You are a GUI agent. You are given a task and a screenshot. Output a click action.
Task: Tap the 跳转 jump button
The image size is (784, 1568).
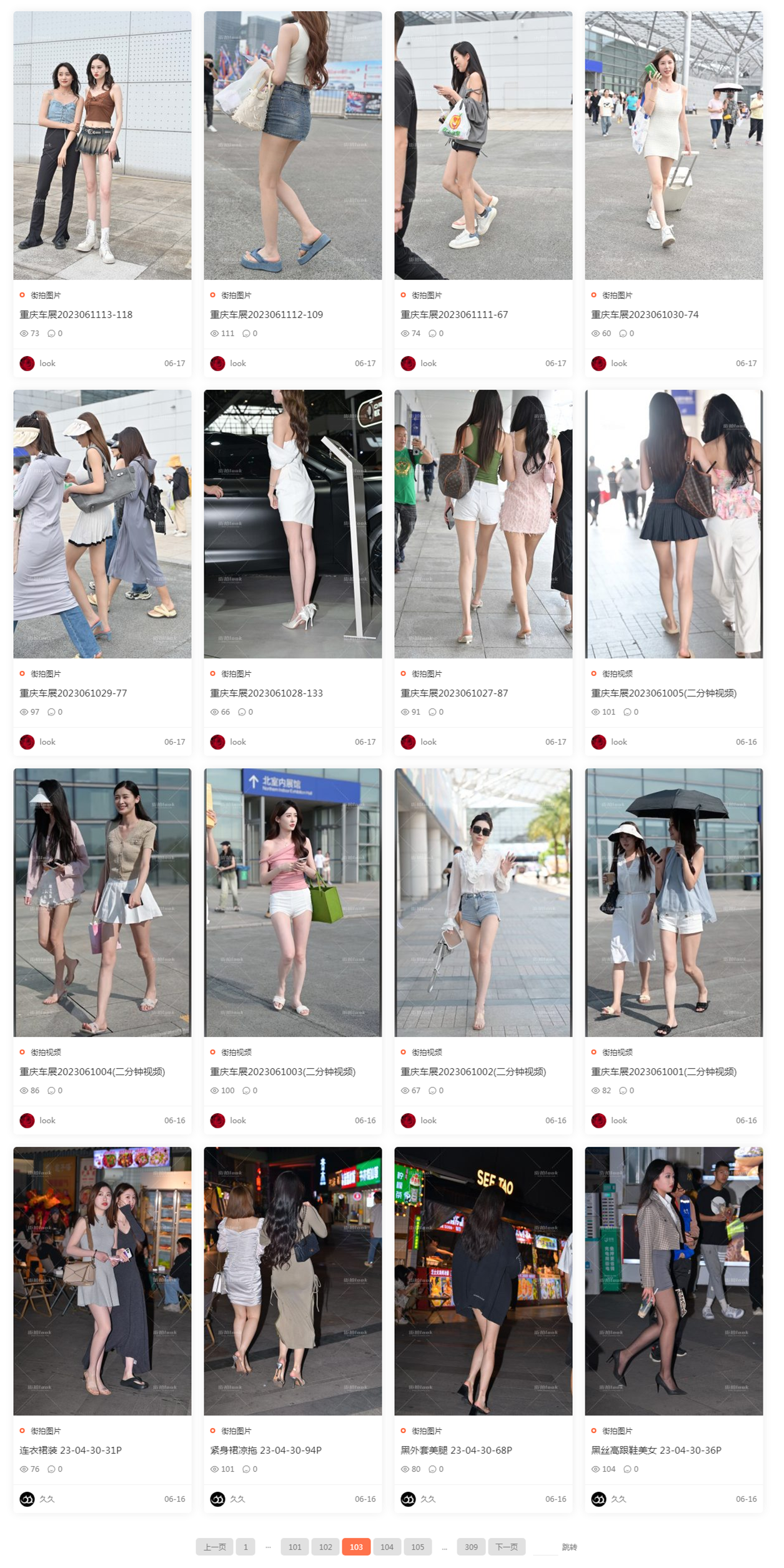[569, 1547]
